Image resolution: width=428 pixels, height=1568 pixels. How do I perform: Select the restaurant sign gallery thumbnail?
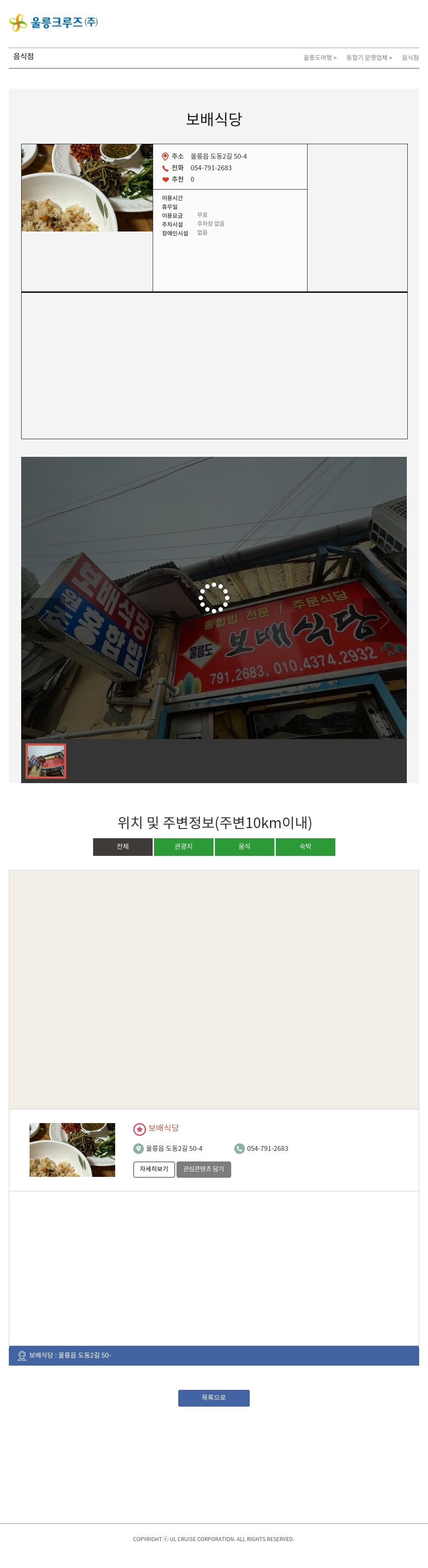45,761
